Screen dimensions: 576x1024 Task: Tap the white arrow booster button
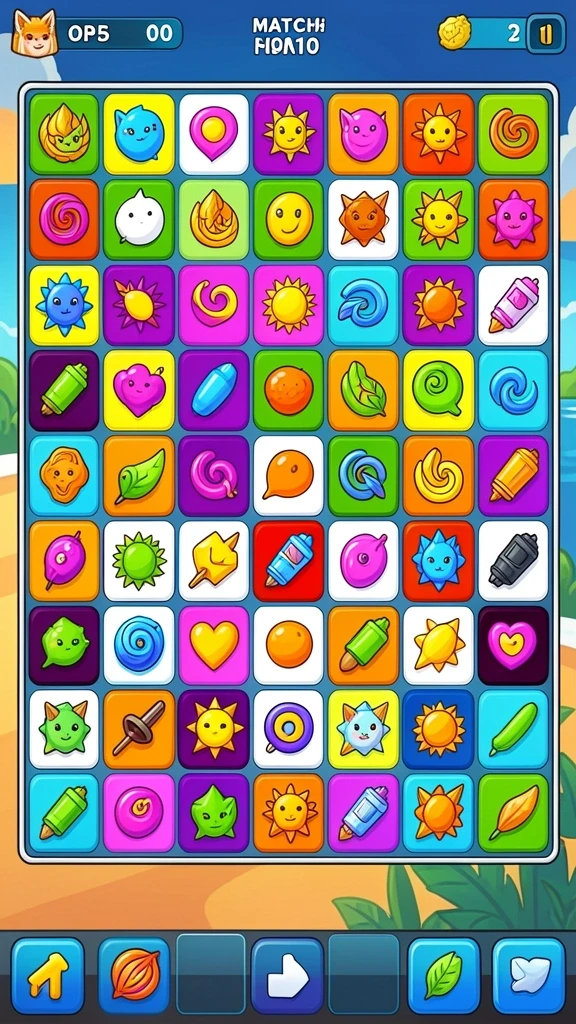(x=287, y=976)
